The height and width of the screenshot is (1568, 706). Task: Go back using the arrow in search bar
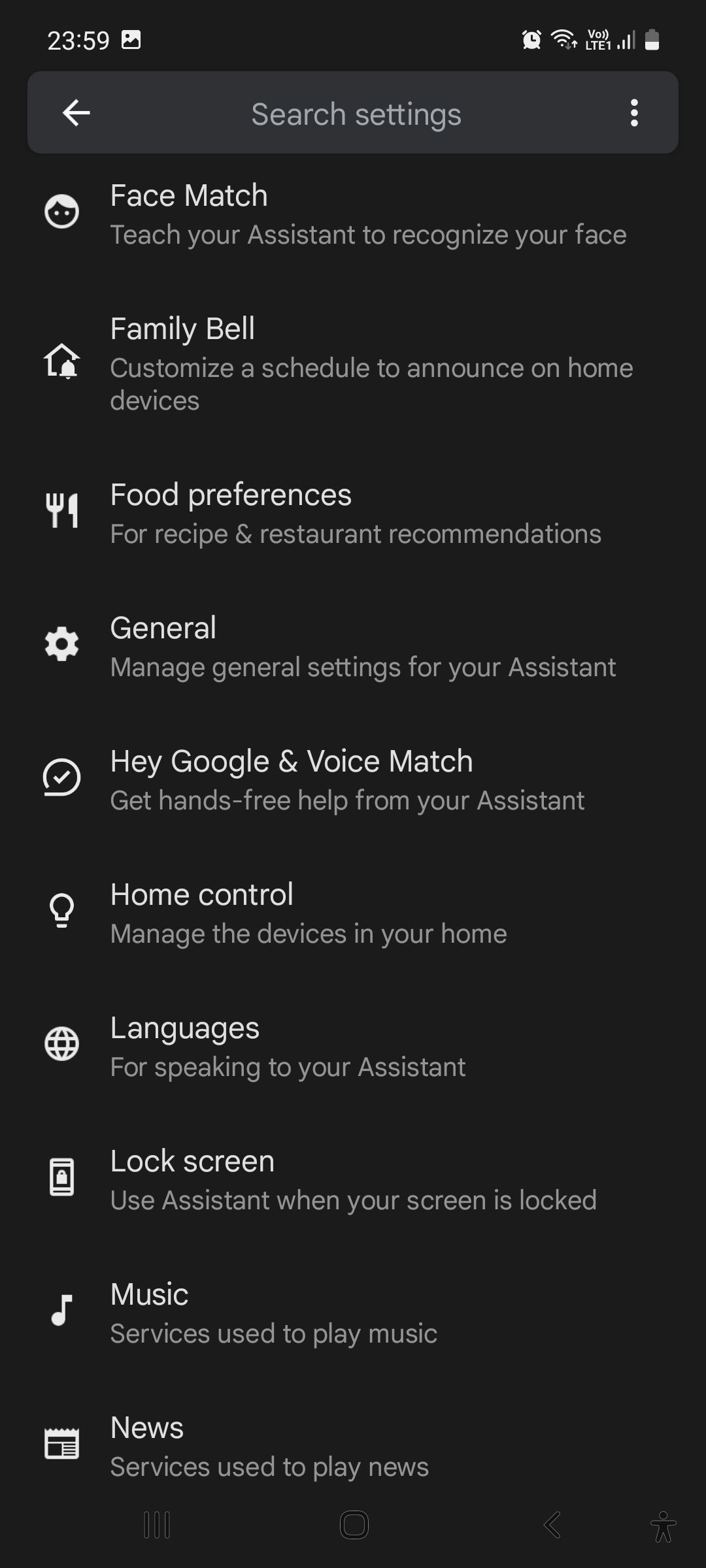coord(76,113)
